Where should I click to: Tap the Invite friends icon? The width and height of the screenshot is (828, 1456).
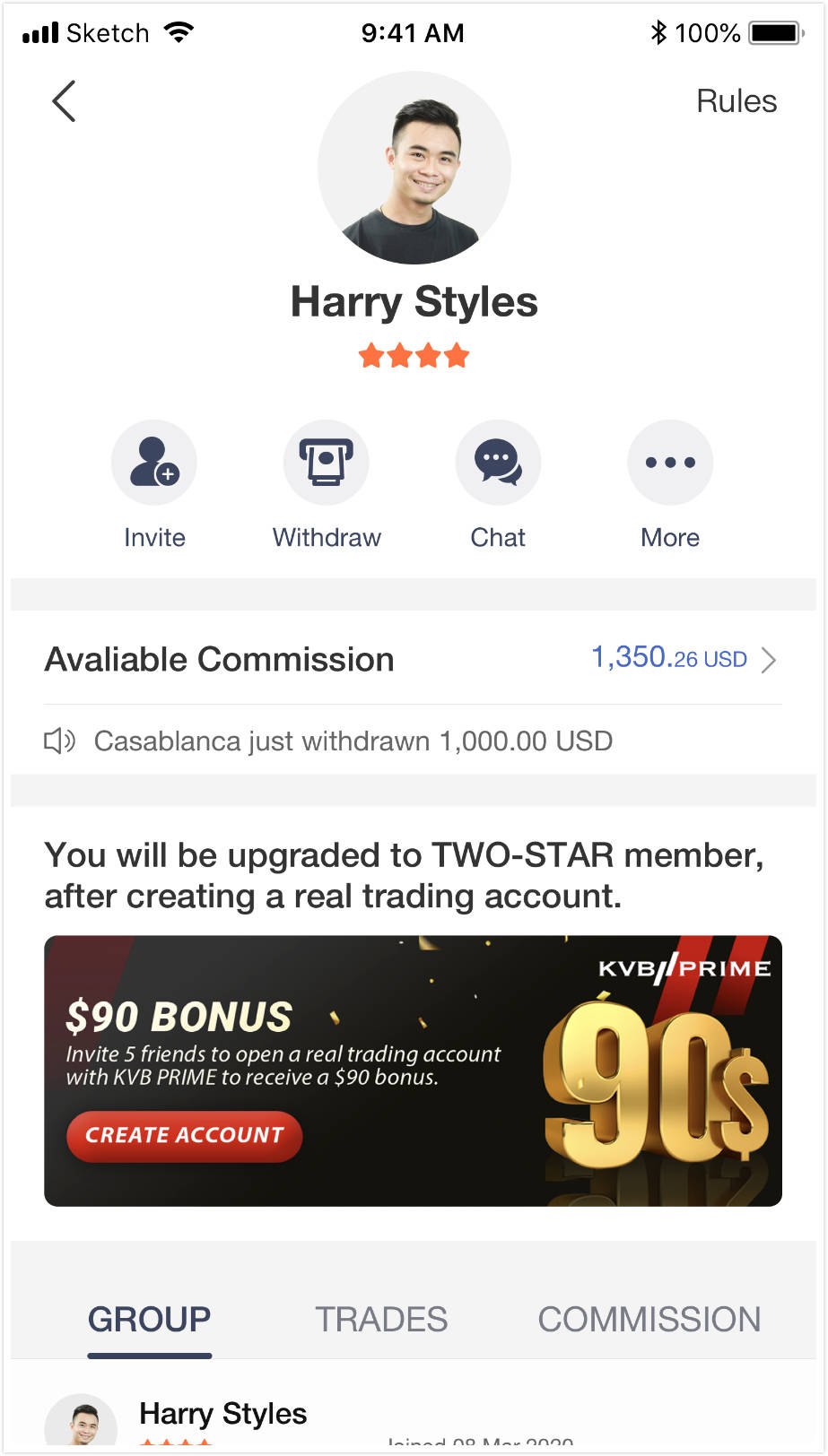(154, 463)
